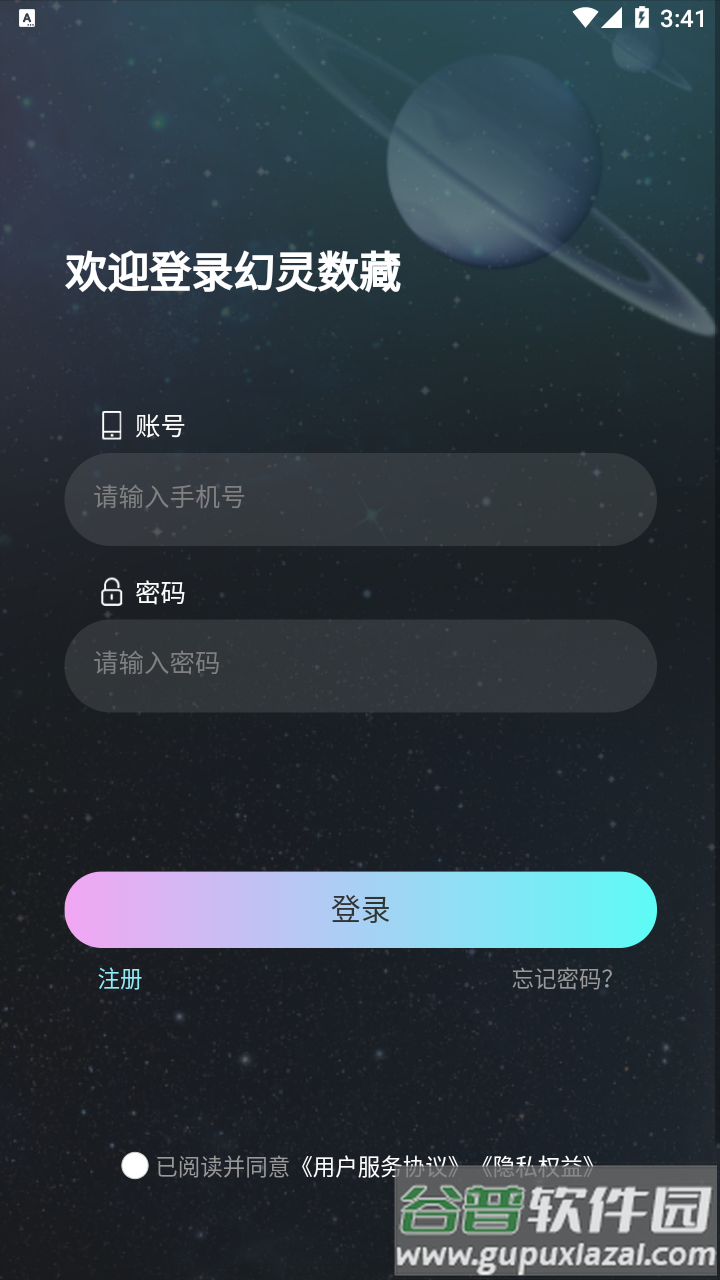Click the phone icon beside 账号 label
This screenshot has height=1280, width=720.
click(x=110, y=425)
